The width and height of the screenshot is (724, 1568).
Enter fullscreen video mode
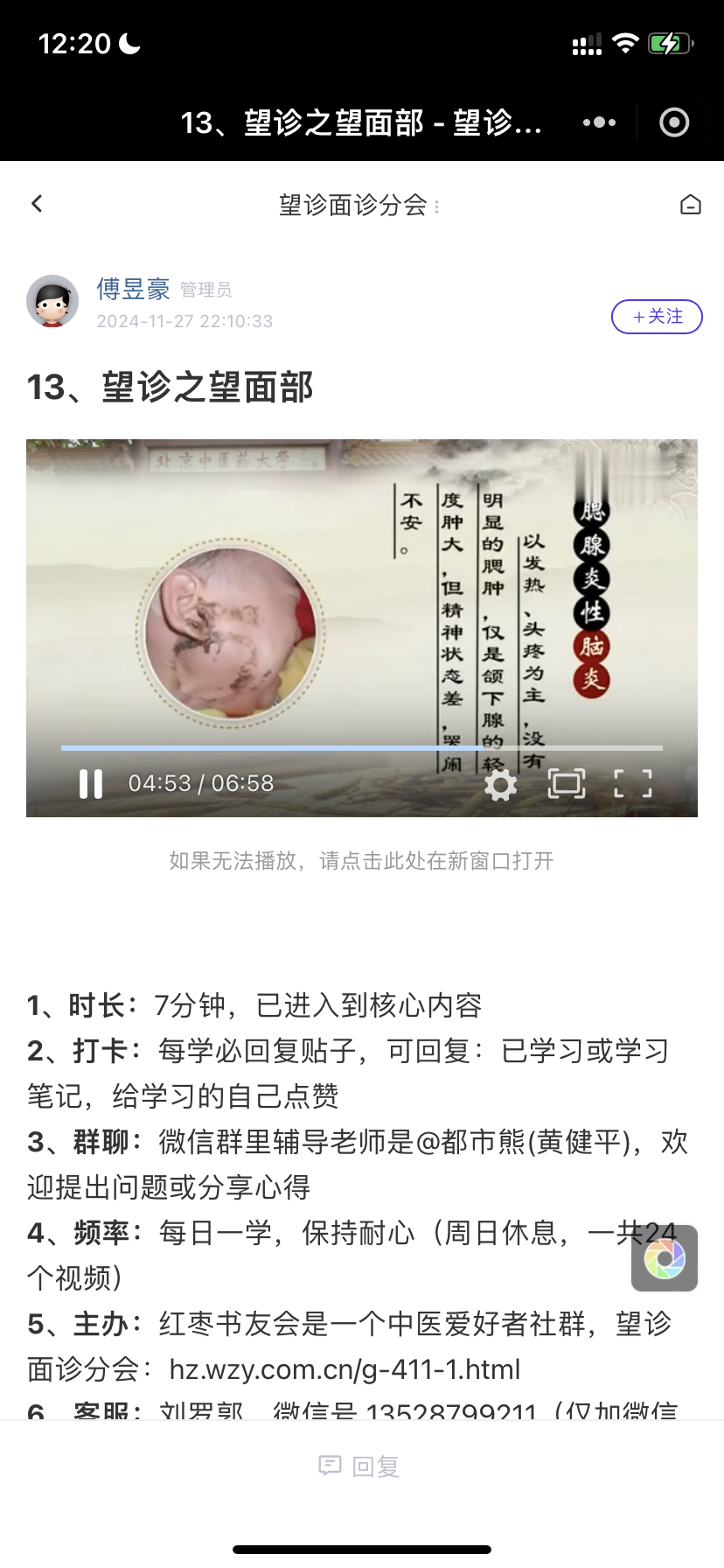pyautogui.click(x=632, y=784)
